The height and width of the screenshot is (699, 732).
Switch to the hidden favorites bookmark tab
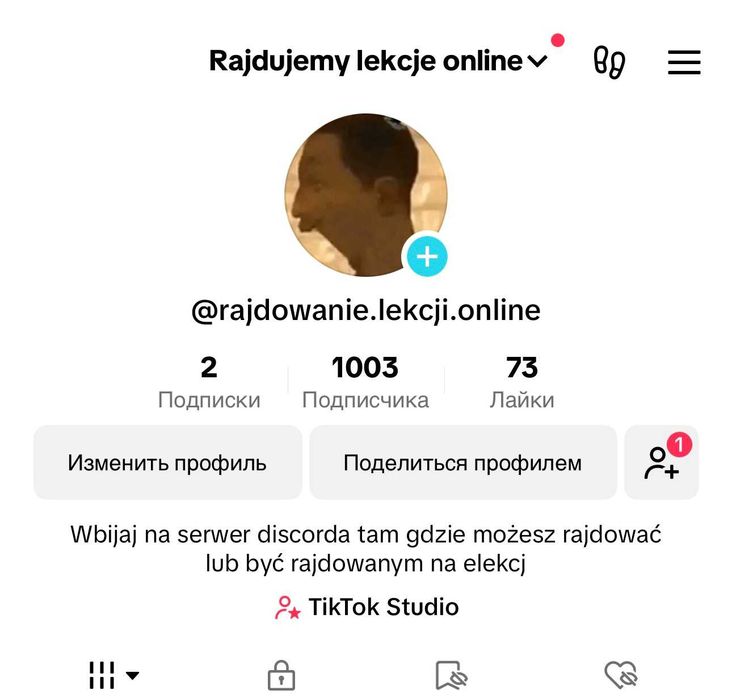click(x=451, y=676)
